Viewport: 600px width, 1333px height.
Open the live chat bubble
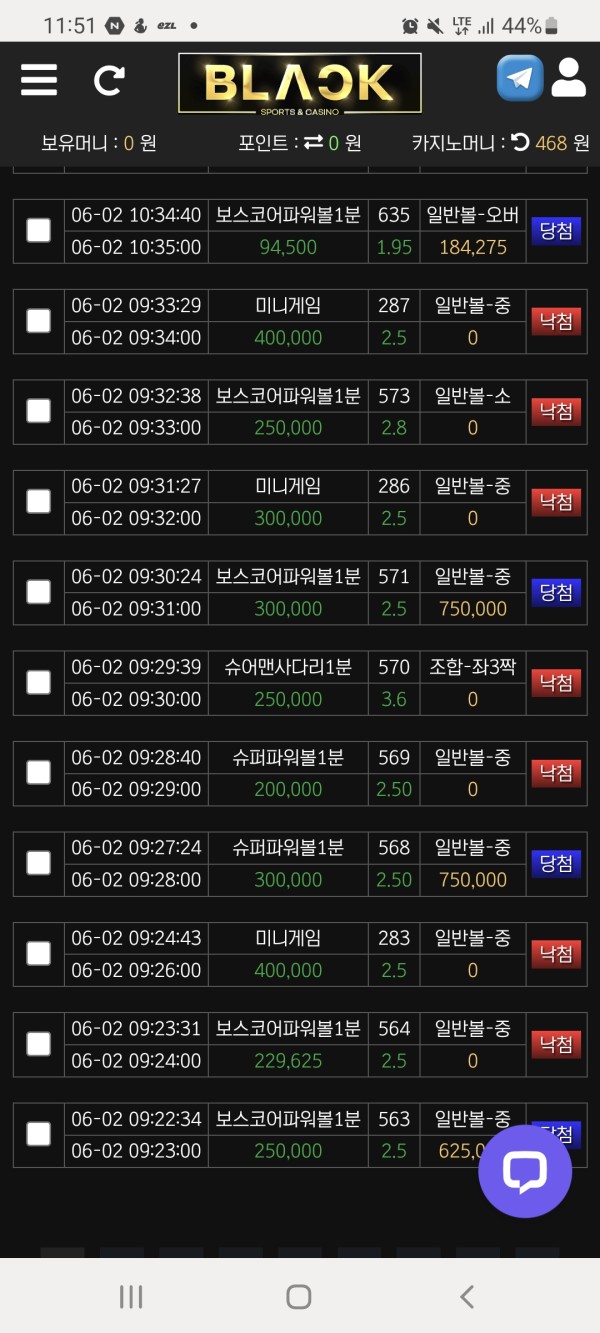tap(525, 1171)
